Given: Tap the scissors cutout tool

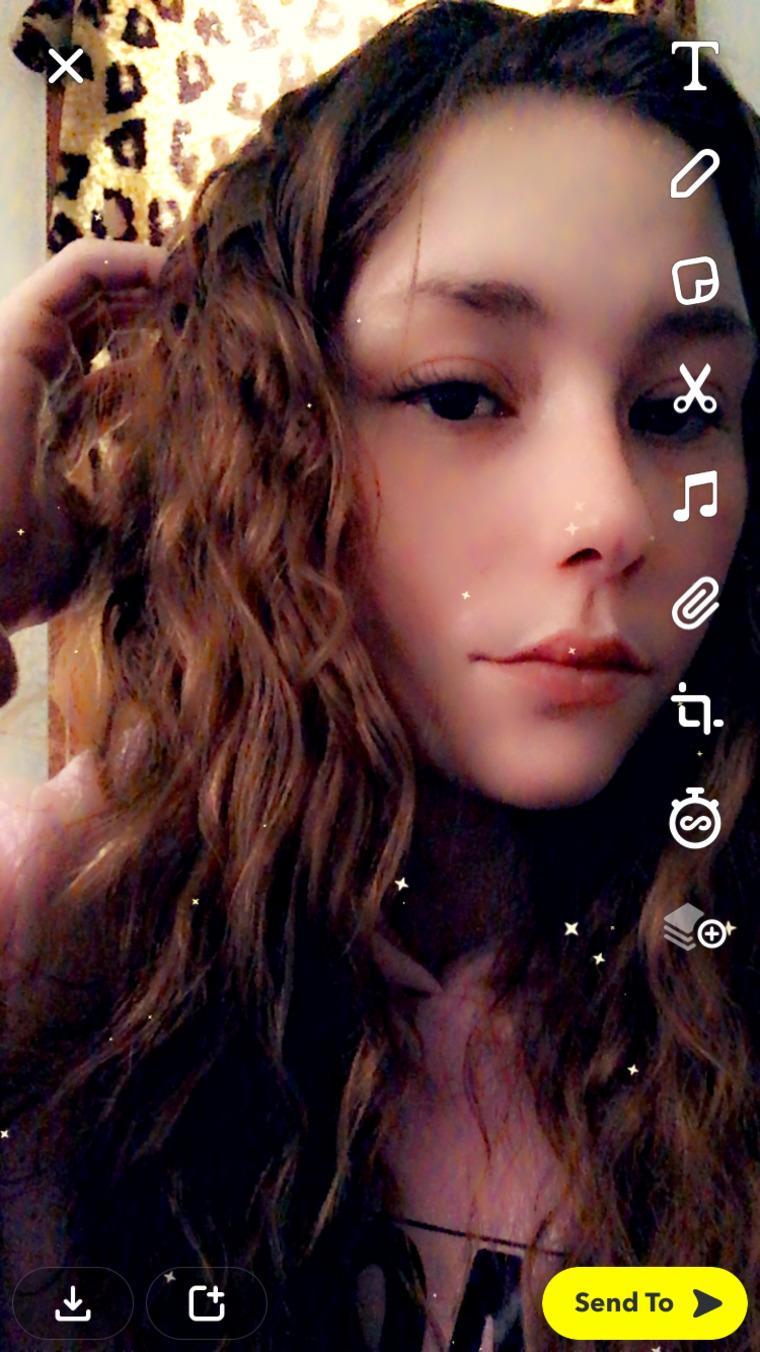Looking at the screenshot, I should tap(695, 389).
